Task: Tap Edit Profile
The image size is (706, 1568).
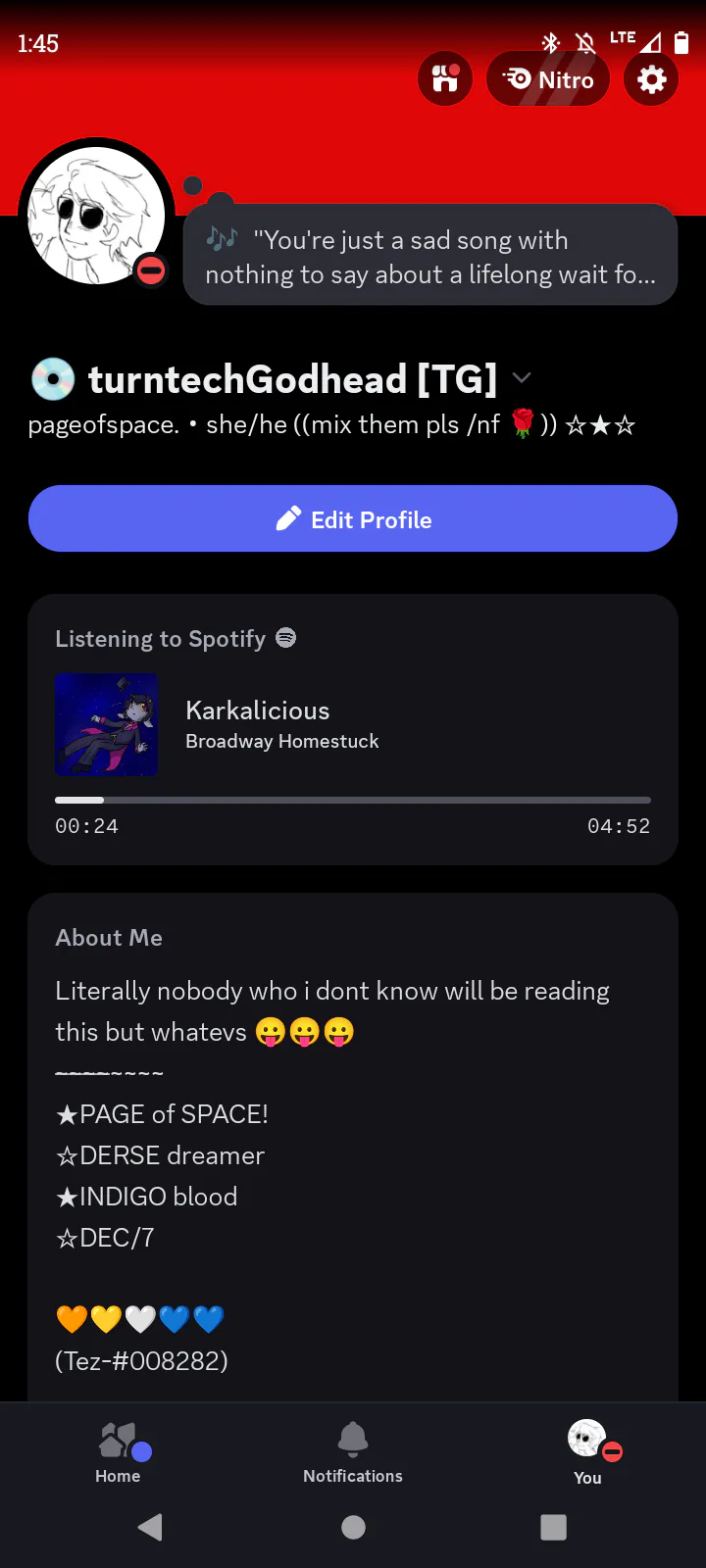Action: (x=353, y=518)
